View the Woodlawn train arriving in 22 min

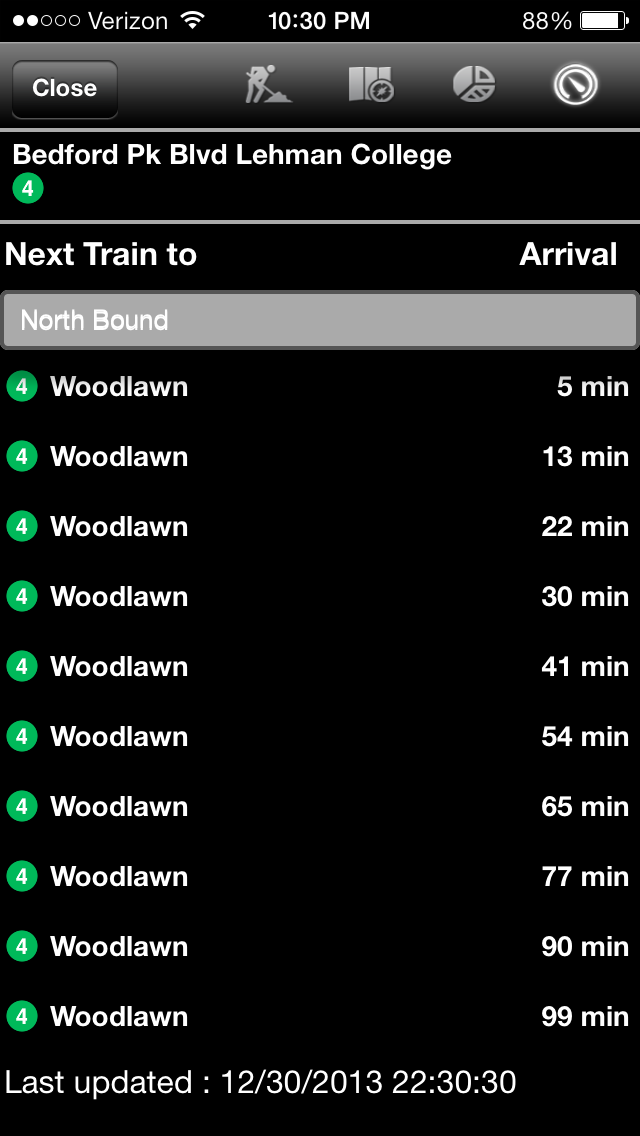coord(319,527)
